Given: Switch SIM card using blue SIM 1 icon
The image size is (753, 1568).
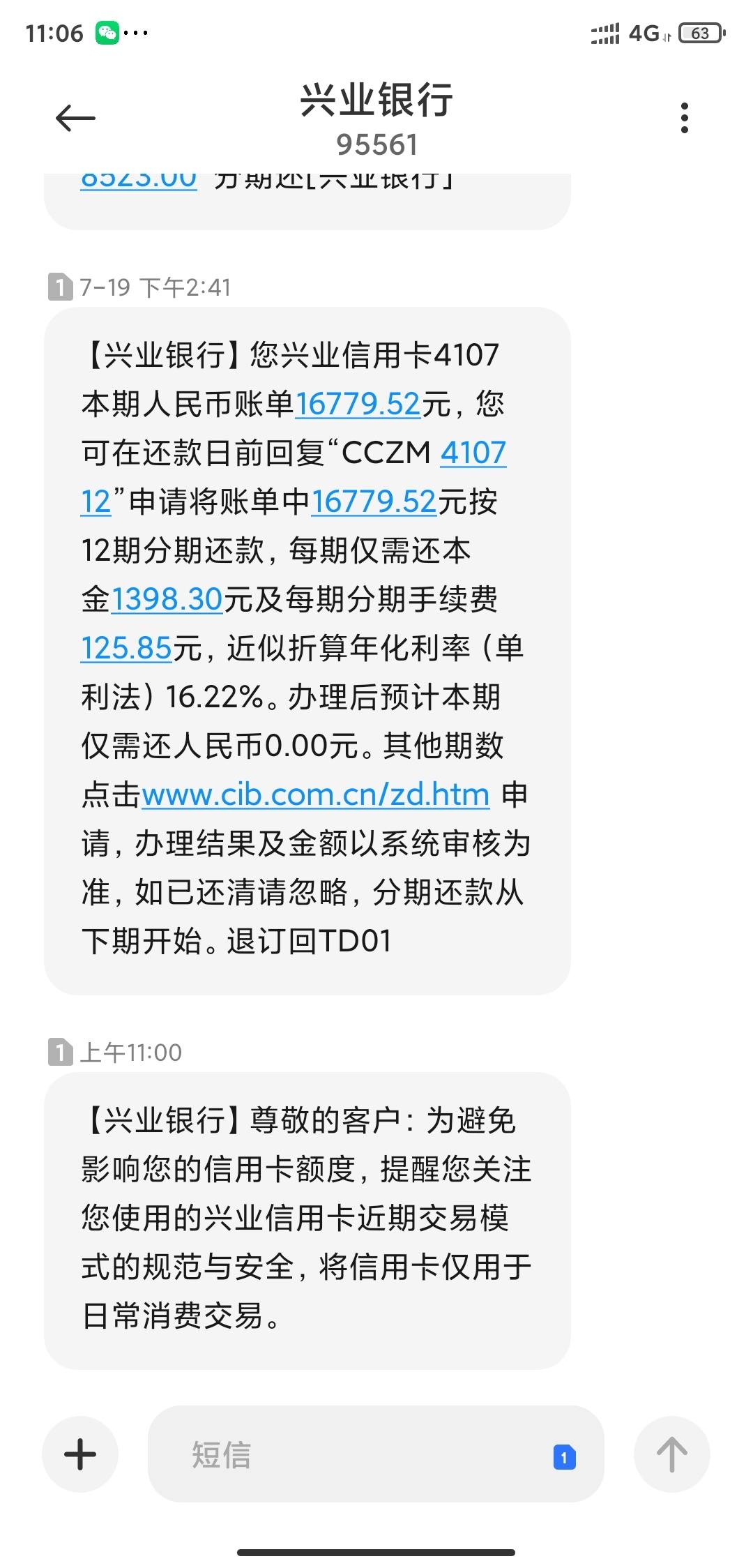Looking at the screenshot, I should coord(564,1457).
